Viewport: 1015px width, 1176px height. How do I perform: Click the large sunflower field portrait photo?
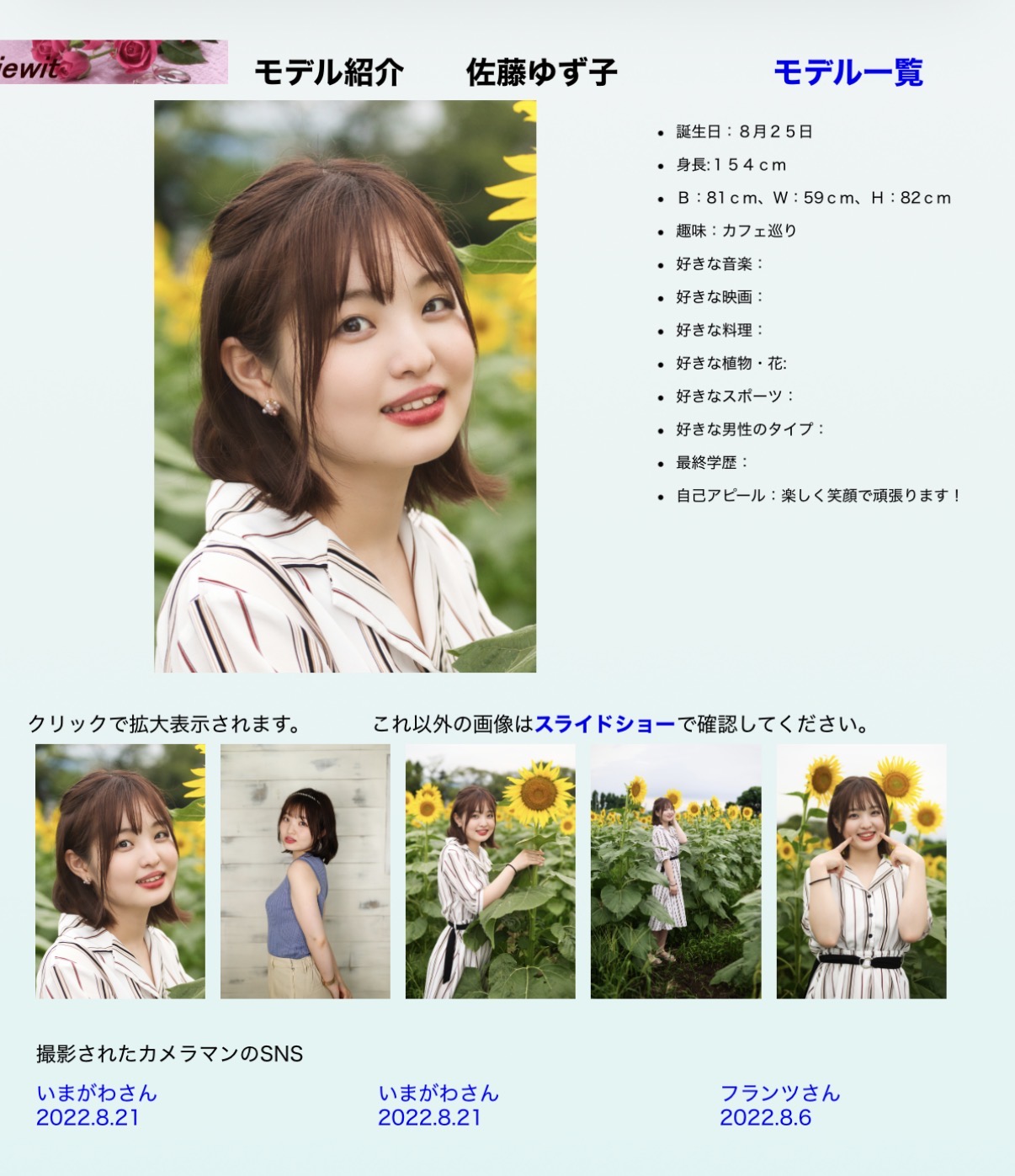pos(347,383)
